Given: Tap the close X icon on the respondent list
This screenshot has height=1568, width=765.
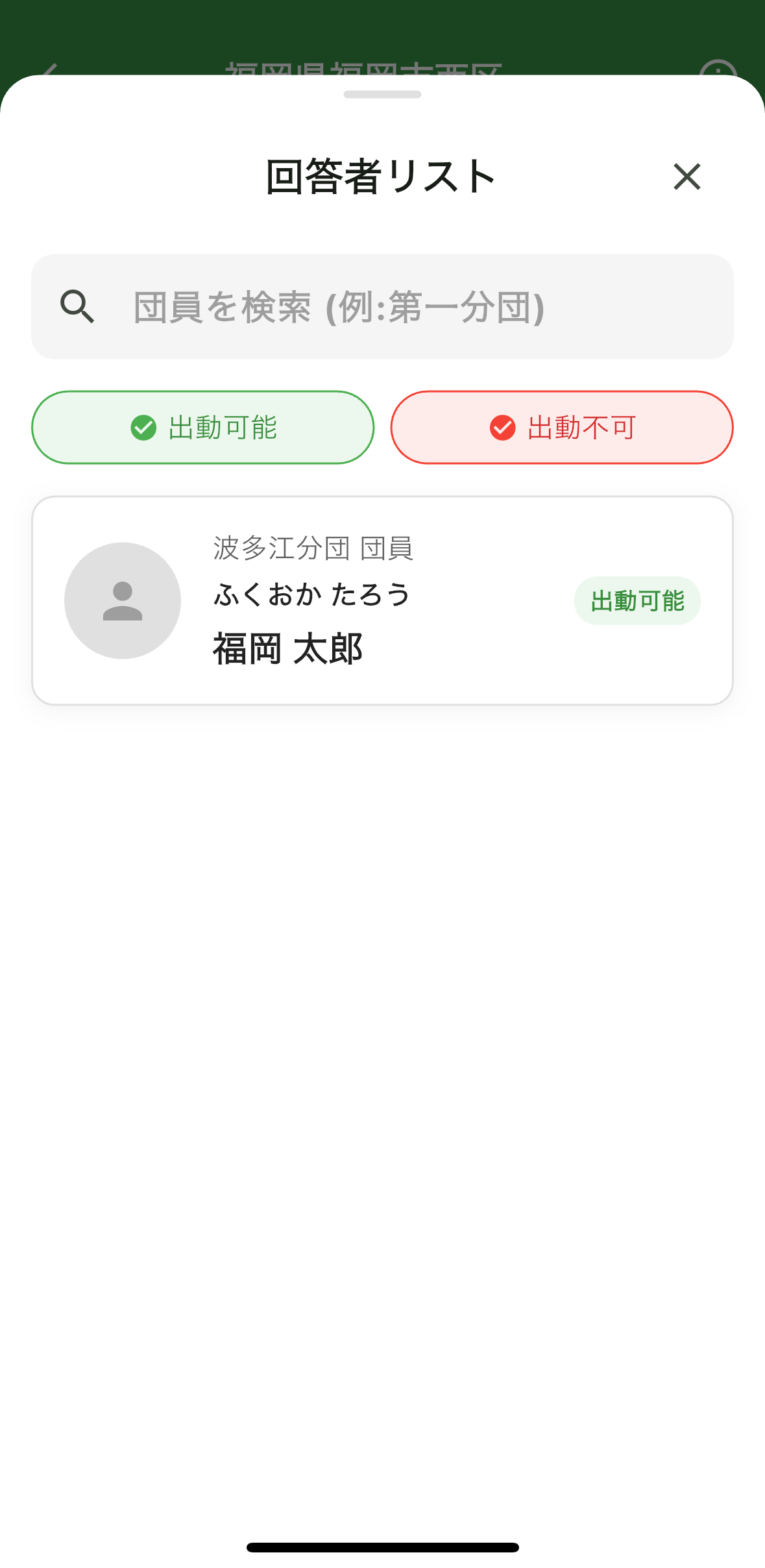Looking at the screenshot, I should (x=686, y=177).
